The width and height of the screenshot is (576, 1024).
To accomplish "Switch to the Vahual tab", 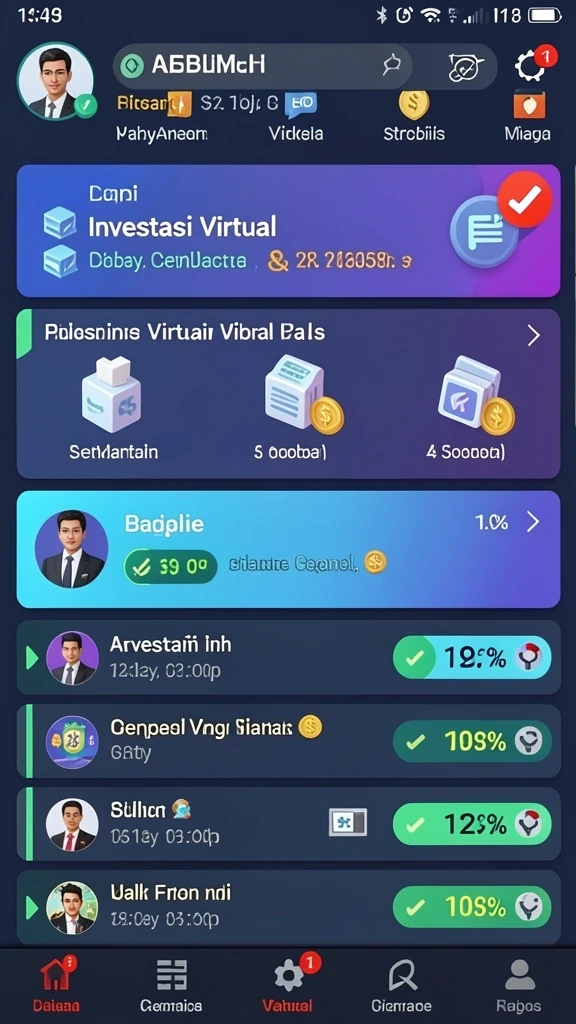I will point(288,985).
